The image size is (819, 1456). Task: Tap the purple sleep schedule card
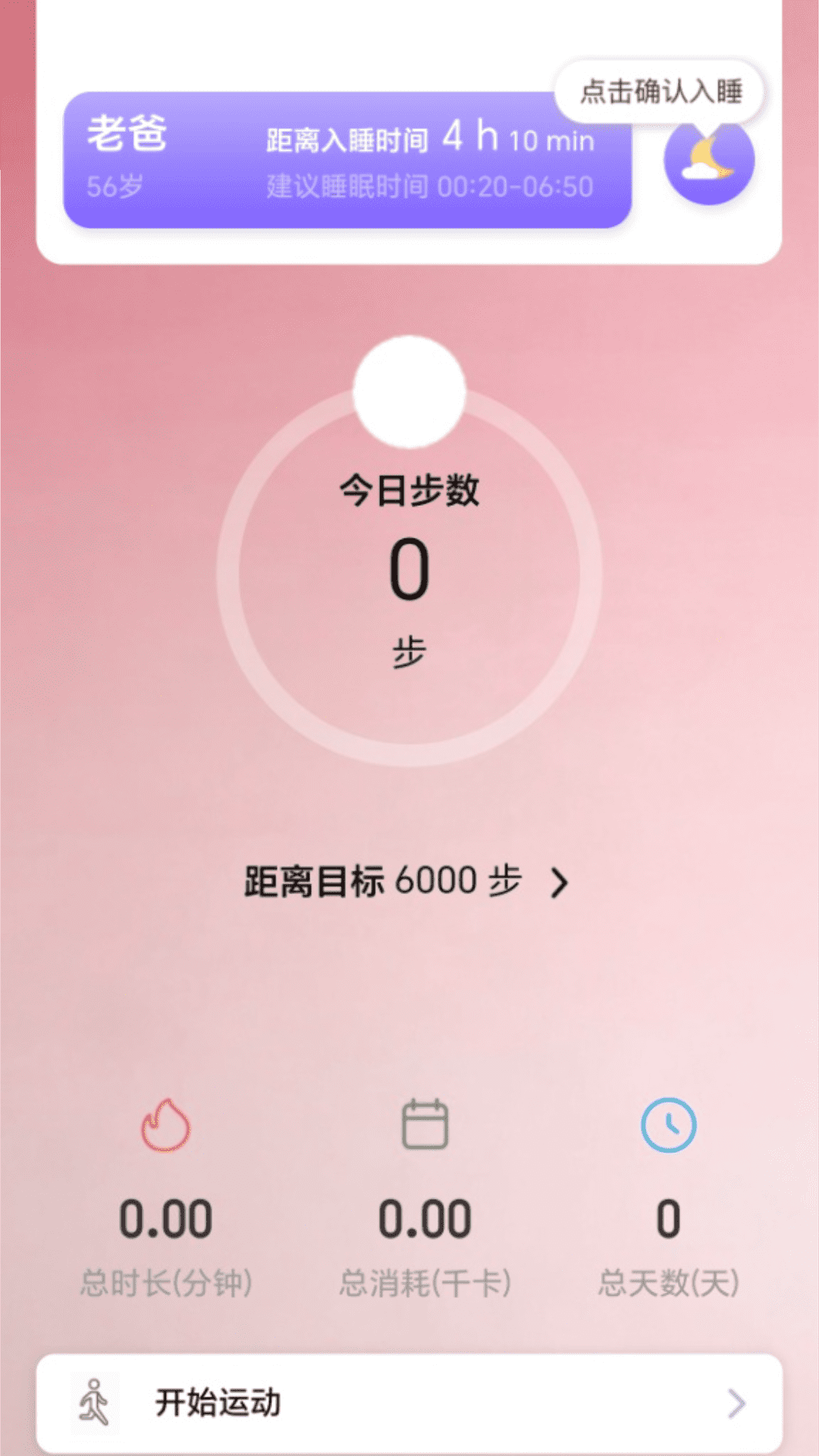349,159
